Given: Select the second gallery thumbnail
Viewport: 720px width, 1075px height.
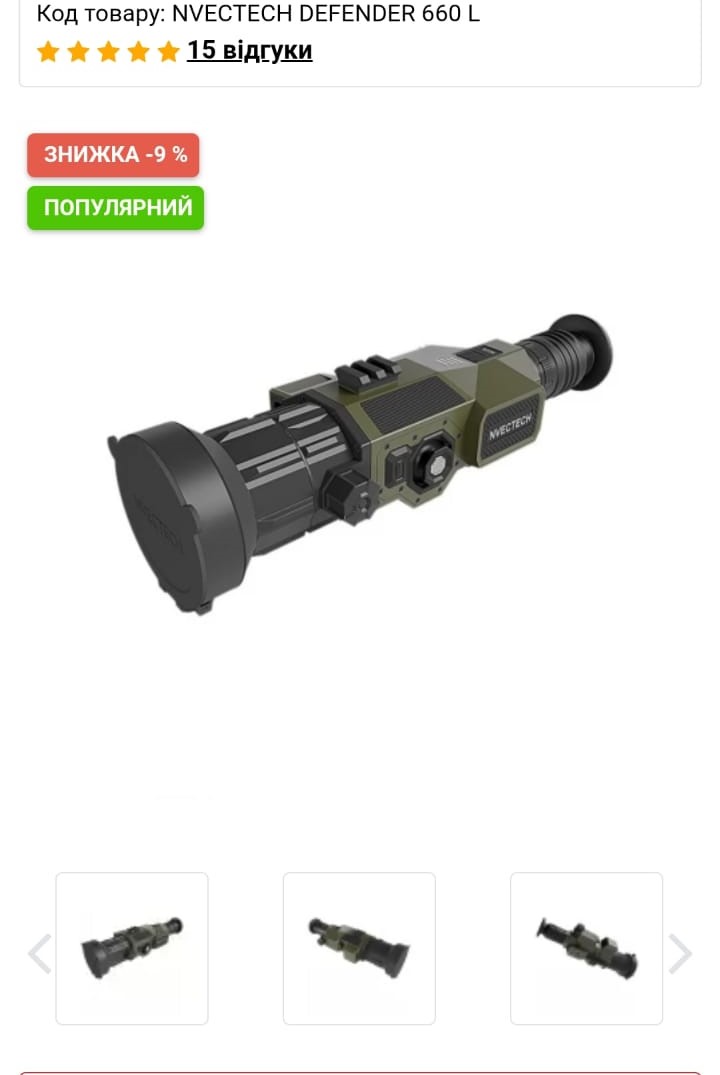Looking at the screenshot, I should pyautogui.click(x=359, y=948).
